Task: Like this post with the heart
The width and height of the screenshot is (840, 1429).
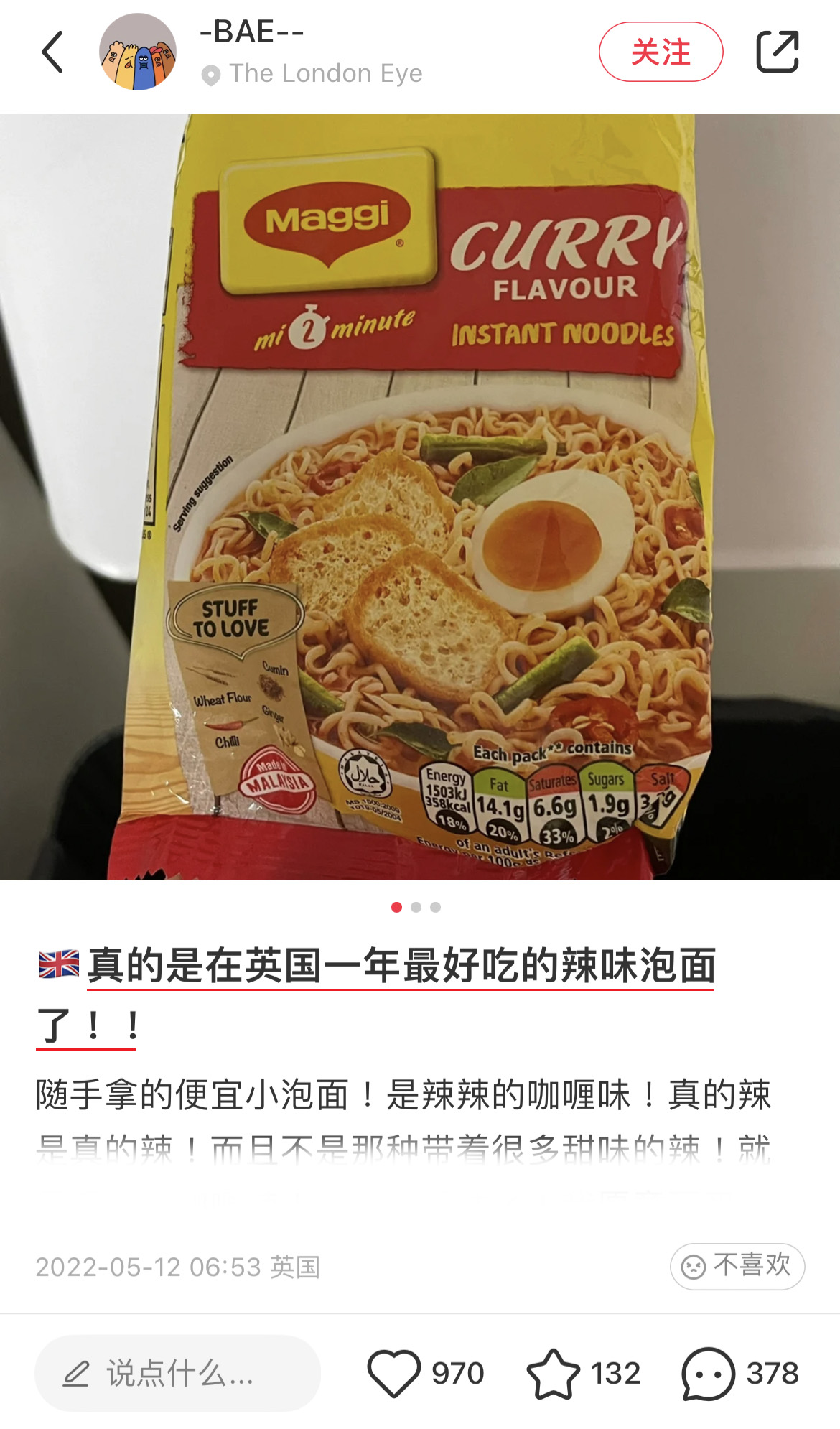Action: tap(394, 1373)
